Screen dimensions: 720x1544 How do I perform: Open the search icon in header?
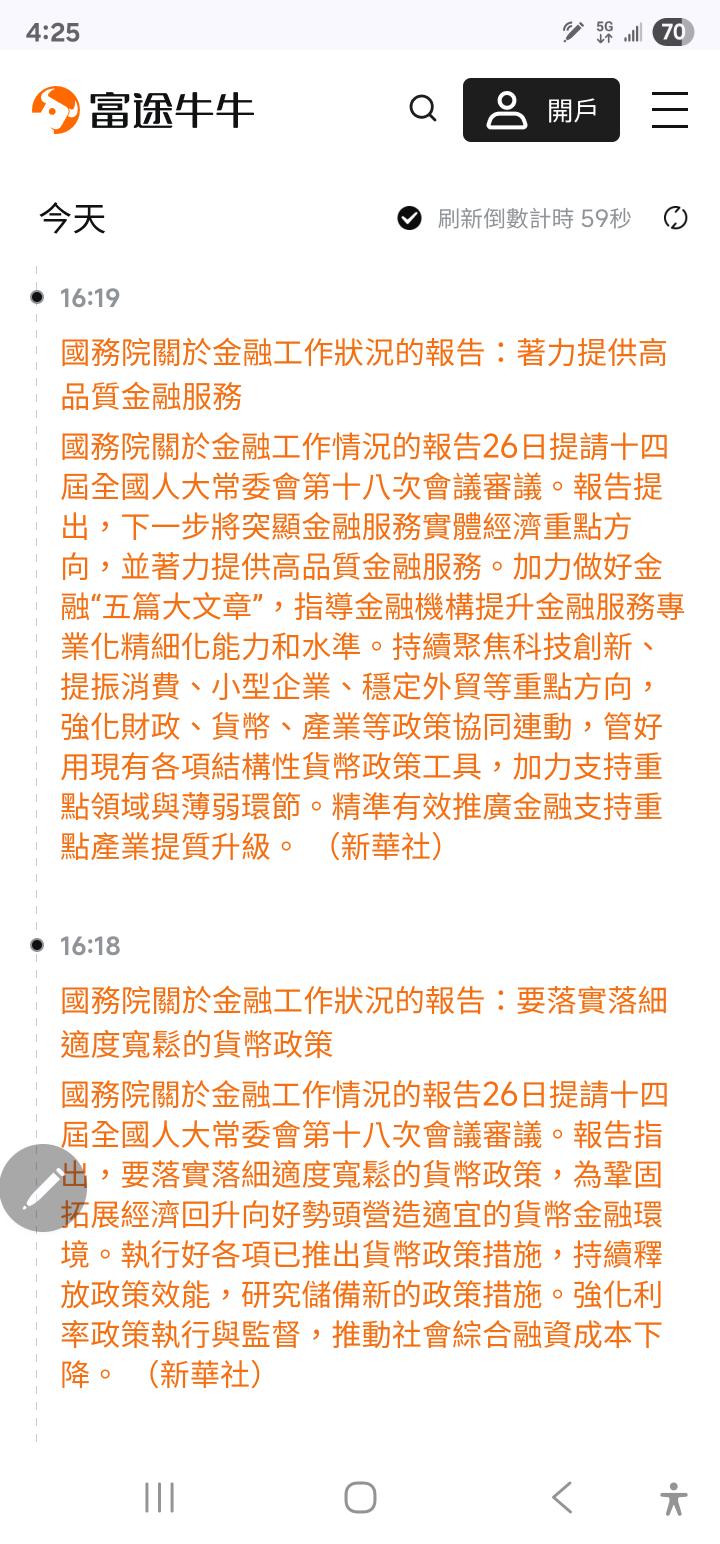[423, 109]
